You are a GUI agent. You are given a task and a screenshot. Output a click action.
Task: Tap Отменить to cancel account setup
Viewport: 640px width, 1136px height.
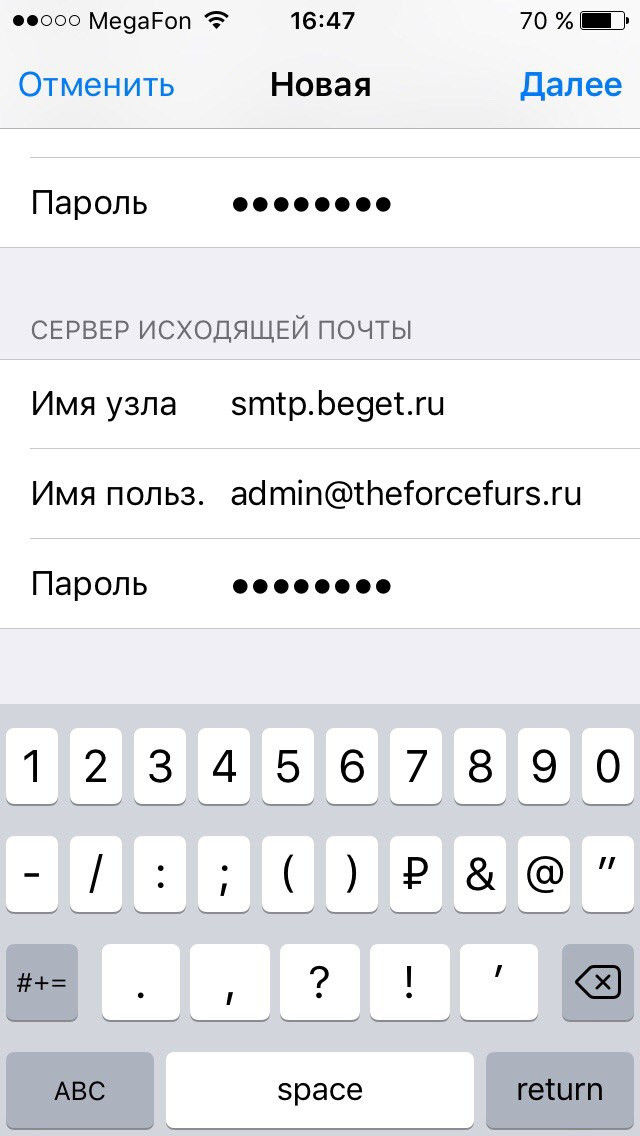96,85
